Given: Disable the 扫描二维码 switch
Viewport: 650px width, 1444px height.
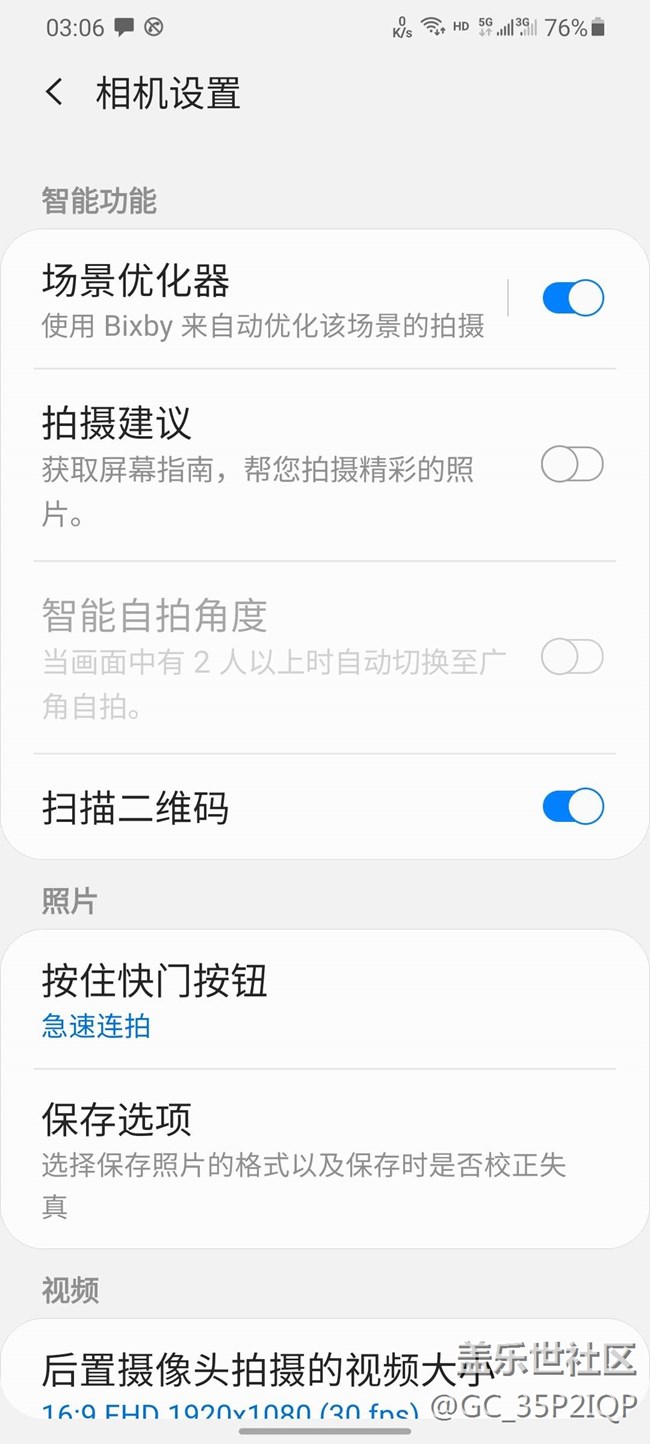Looking at the screenshot, I should [573, 806].
